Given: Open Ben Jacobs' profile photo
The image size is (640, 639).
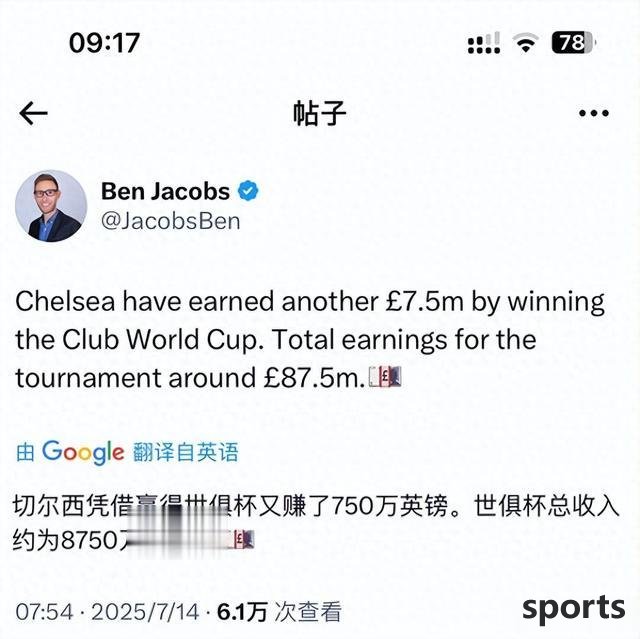Looking at the screenshot, I should (x=51, y=205).
